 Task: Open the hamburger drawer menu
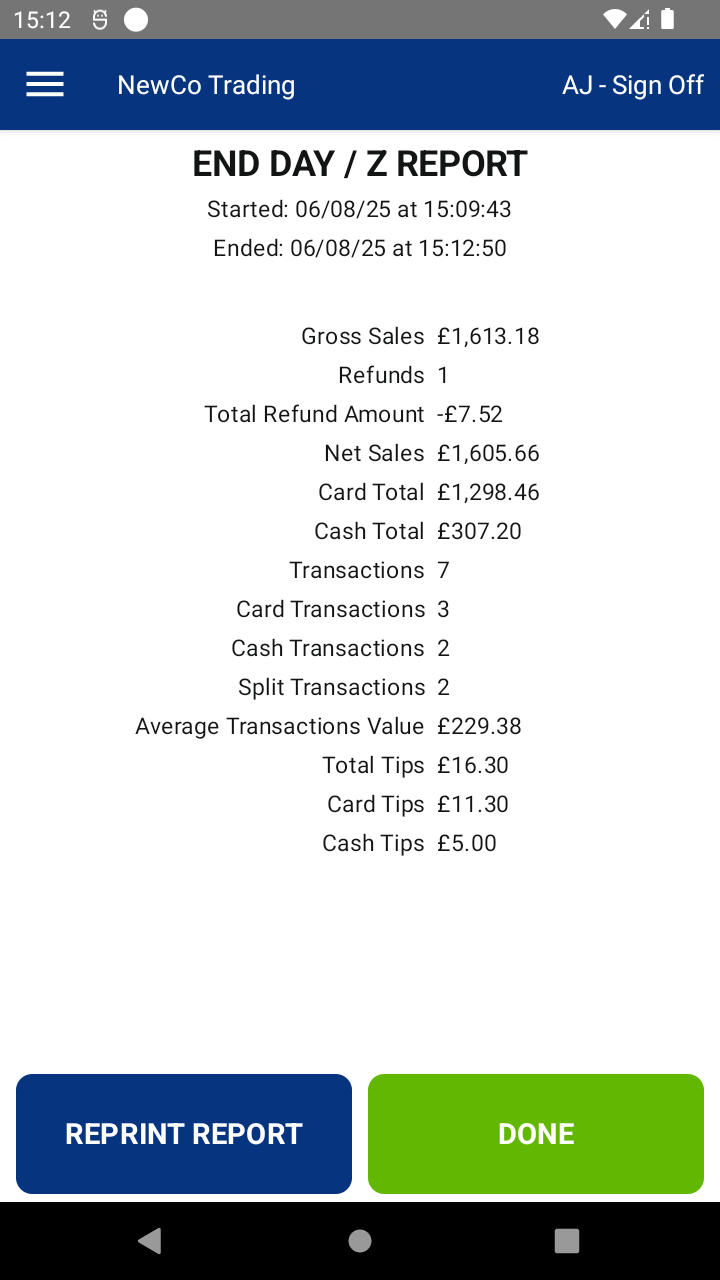click(45, 85)
